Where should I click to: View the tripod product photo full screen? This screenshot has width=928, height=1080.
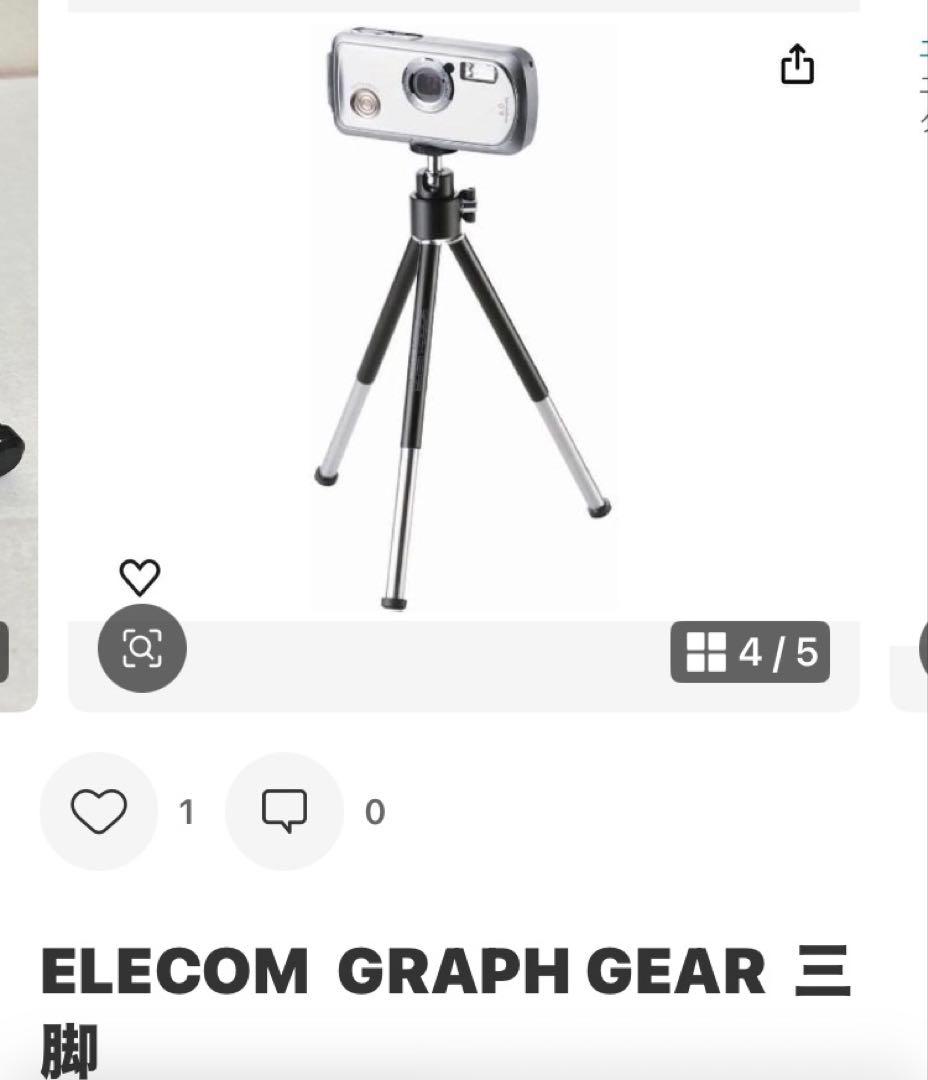[x=463, y=320]
